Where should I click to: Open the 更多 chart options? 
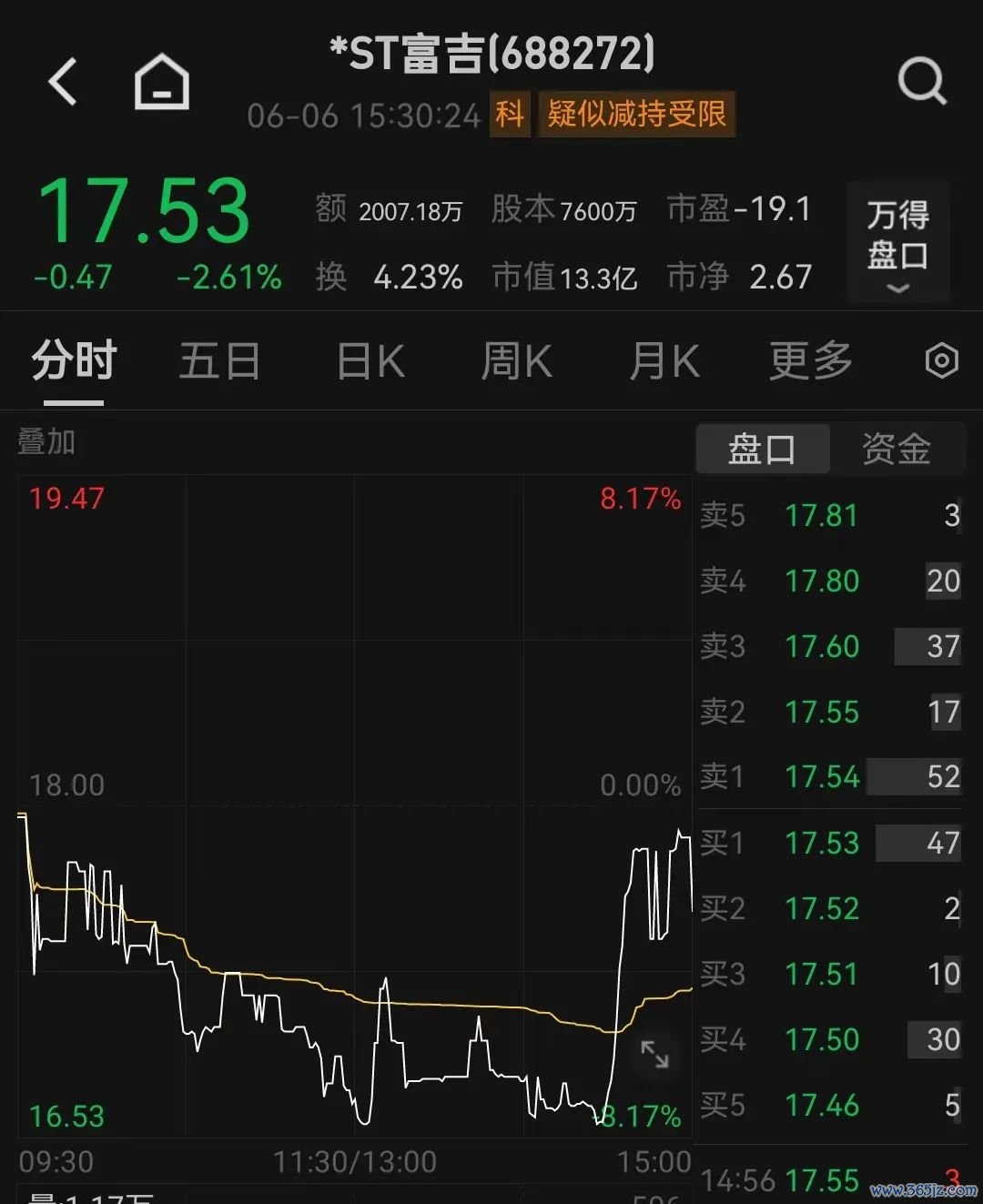point(810,361)
